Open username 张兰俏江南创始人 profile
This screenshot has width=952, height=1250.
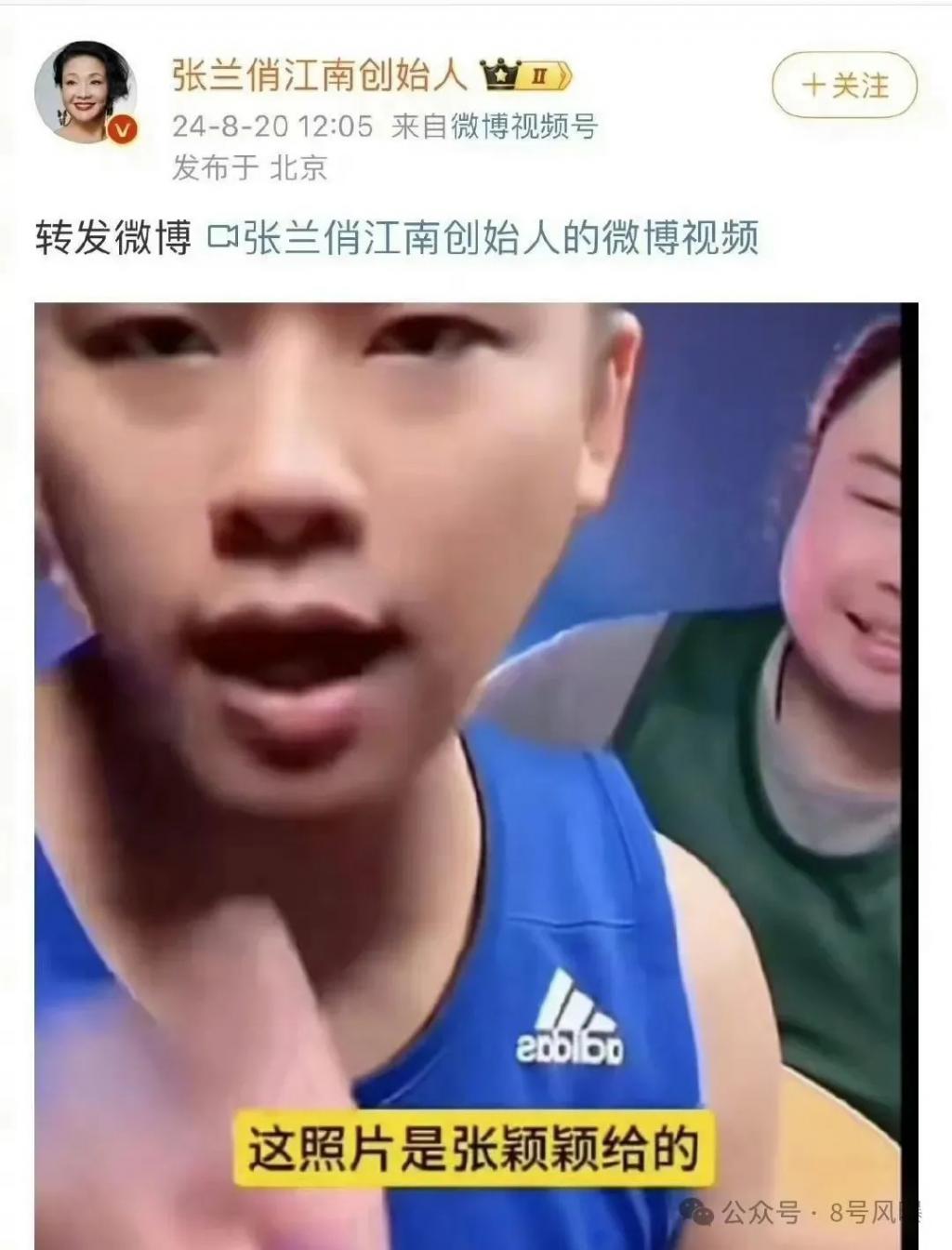pos(319,76)
